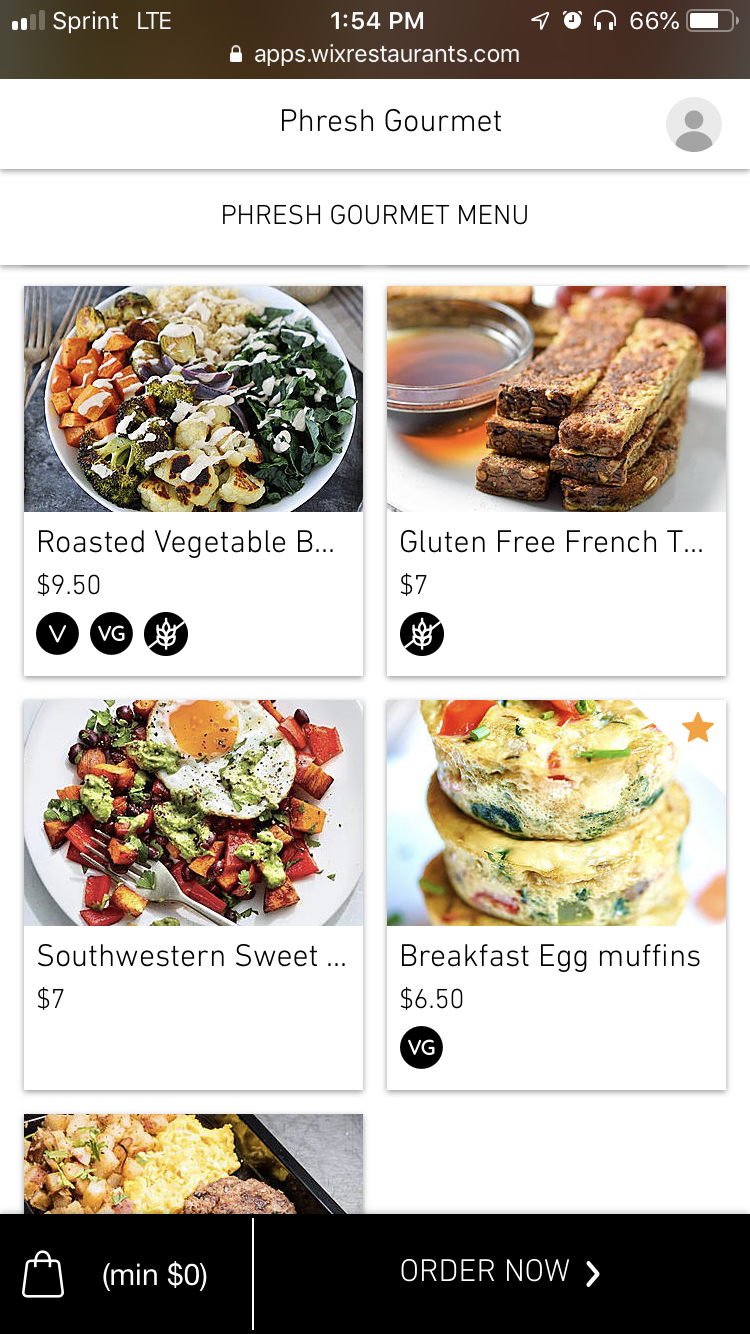Tap the PHRESH GOURMET MENU header
Viewport: 750px width, 1334px height.
pos(375,215)
